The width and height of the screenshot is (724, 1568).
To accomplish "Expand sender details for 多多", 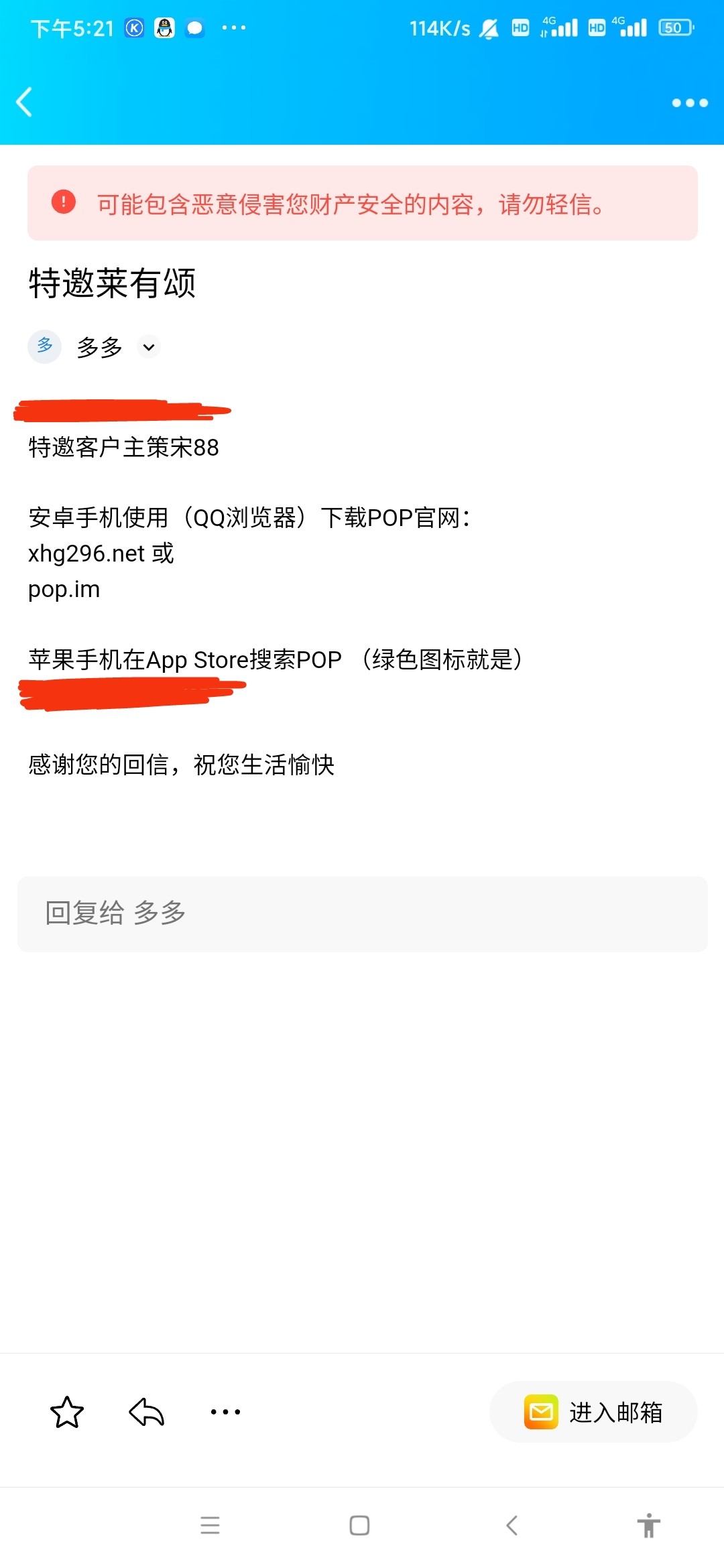I will pos(149,347).
